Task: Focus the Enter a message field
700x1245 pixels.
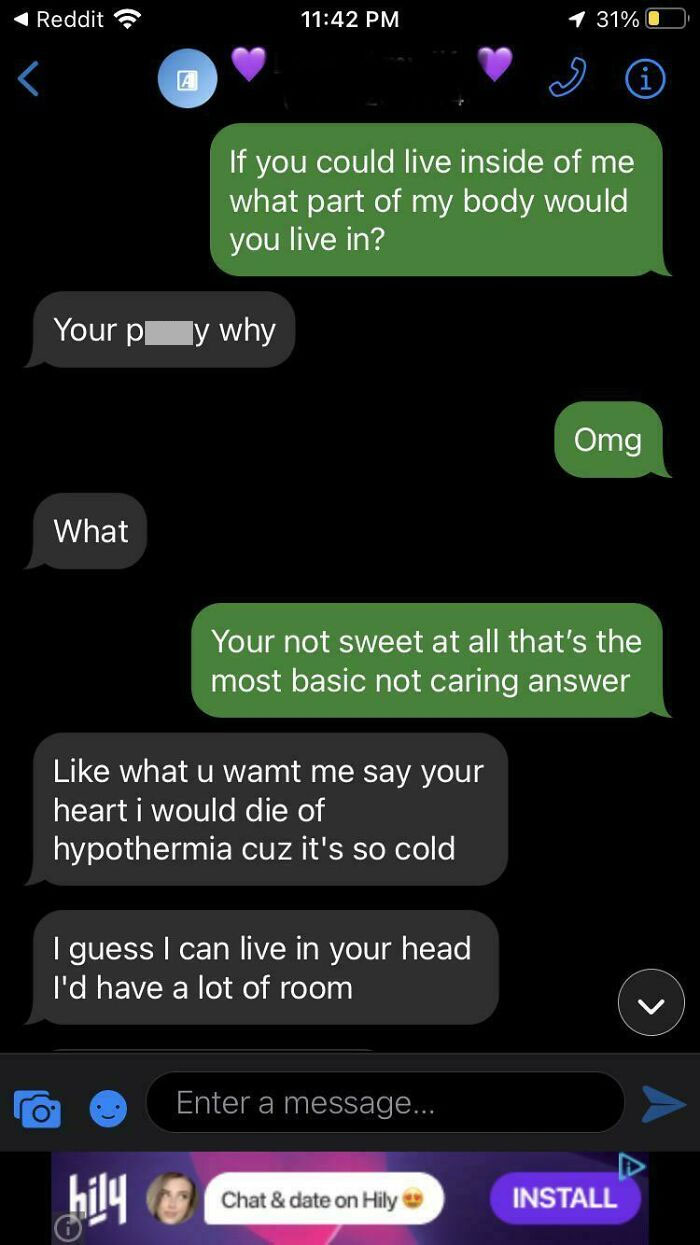Action: tap(385, 1103)
